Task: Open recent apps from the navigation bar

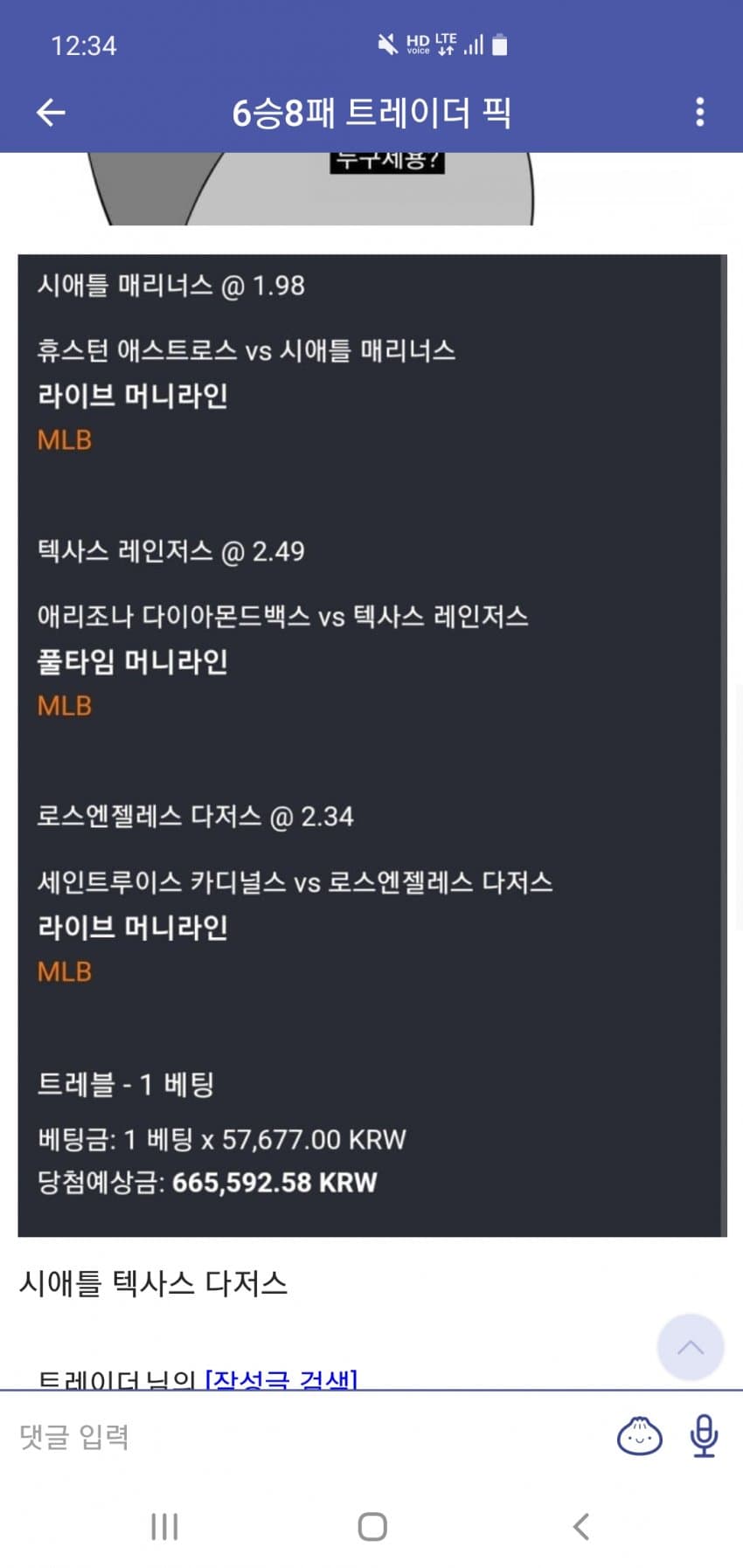Action: 164,1526
